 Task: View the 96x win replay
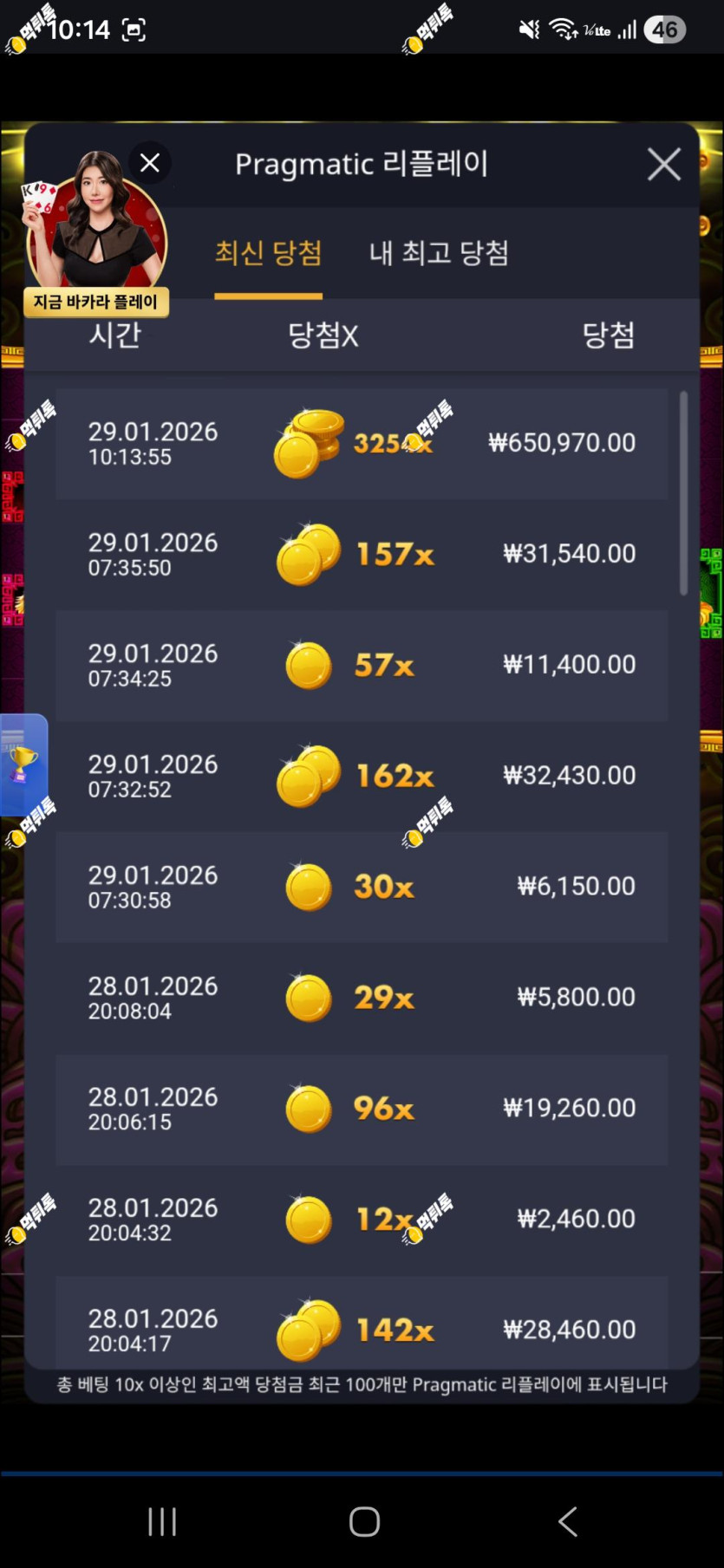tap(362, 1109)
